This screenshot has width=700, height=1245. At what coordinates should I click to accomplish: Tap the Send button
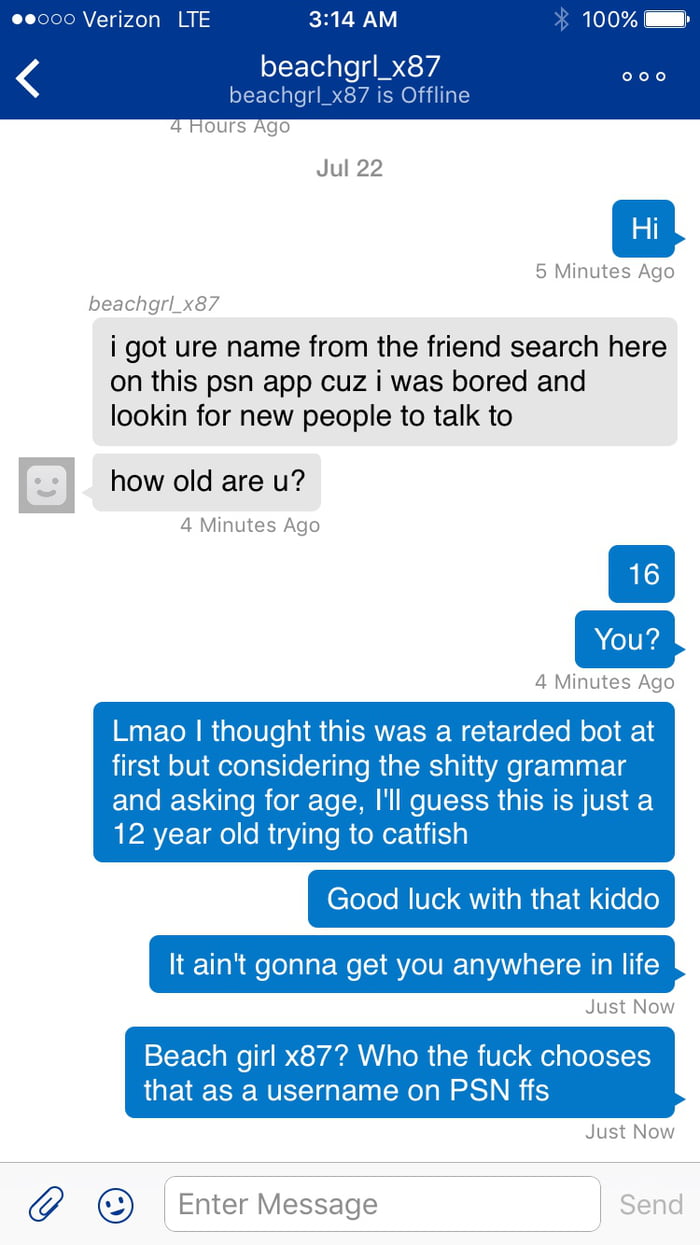(651, 1204)
